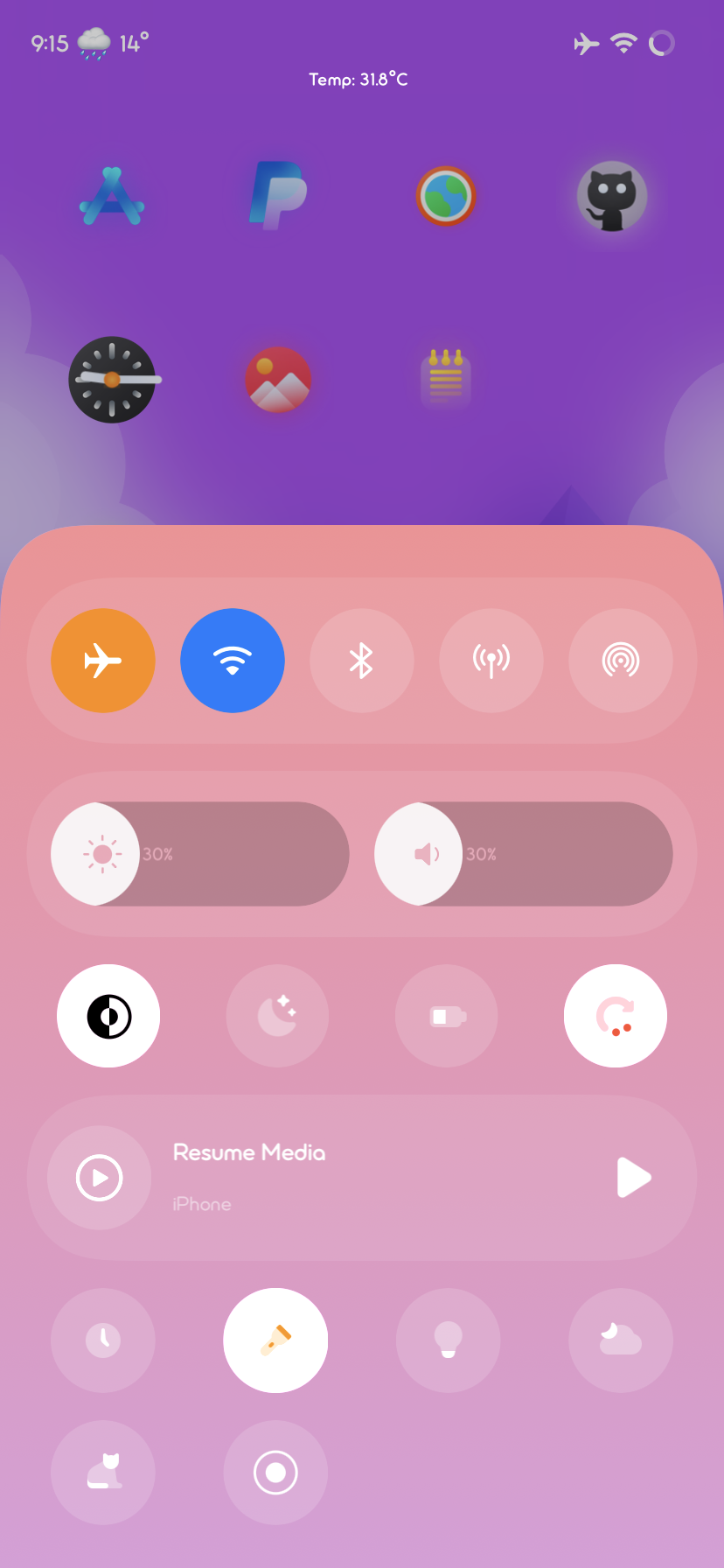
Task: Turn off airplane mode
Action: [x=103, y=661]
